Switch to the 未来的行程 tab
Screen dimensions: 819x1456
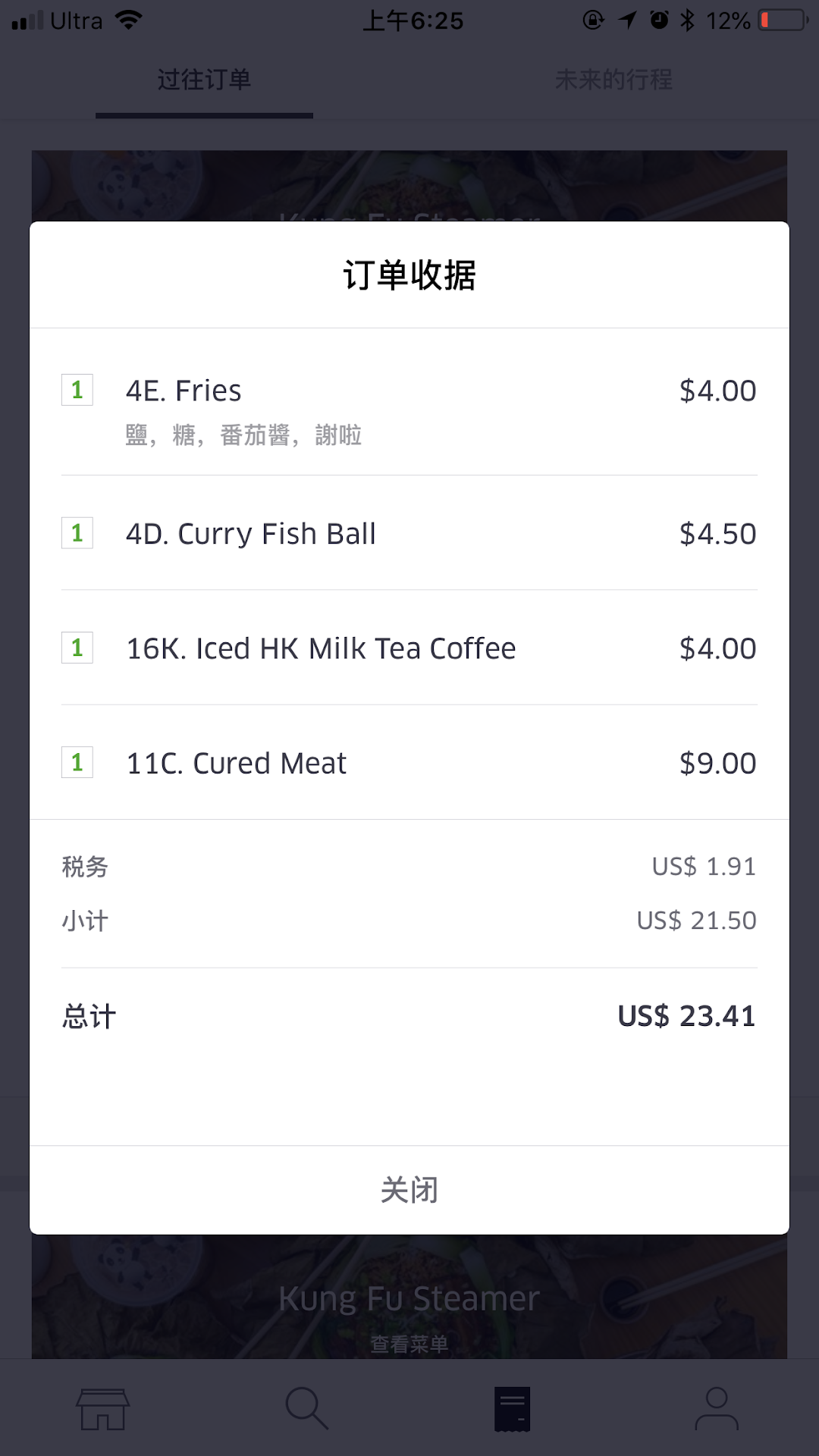click(613, 80)
